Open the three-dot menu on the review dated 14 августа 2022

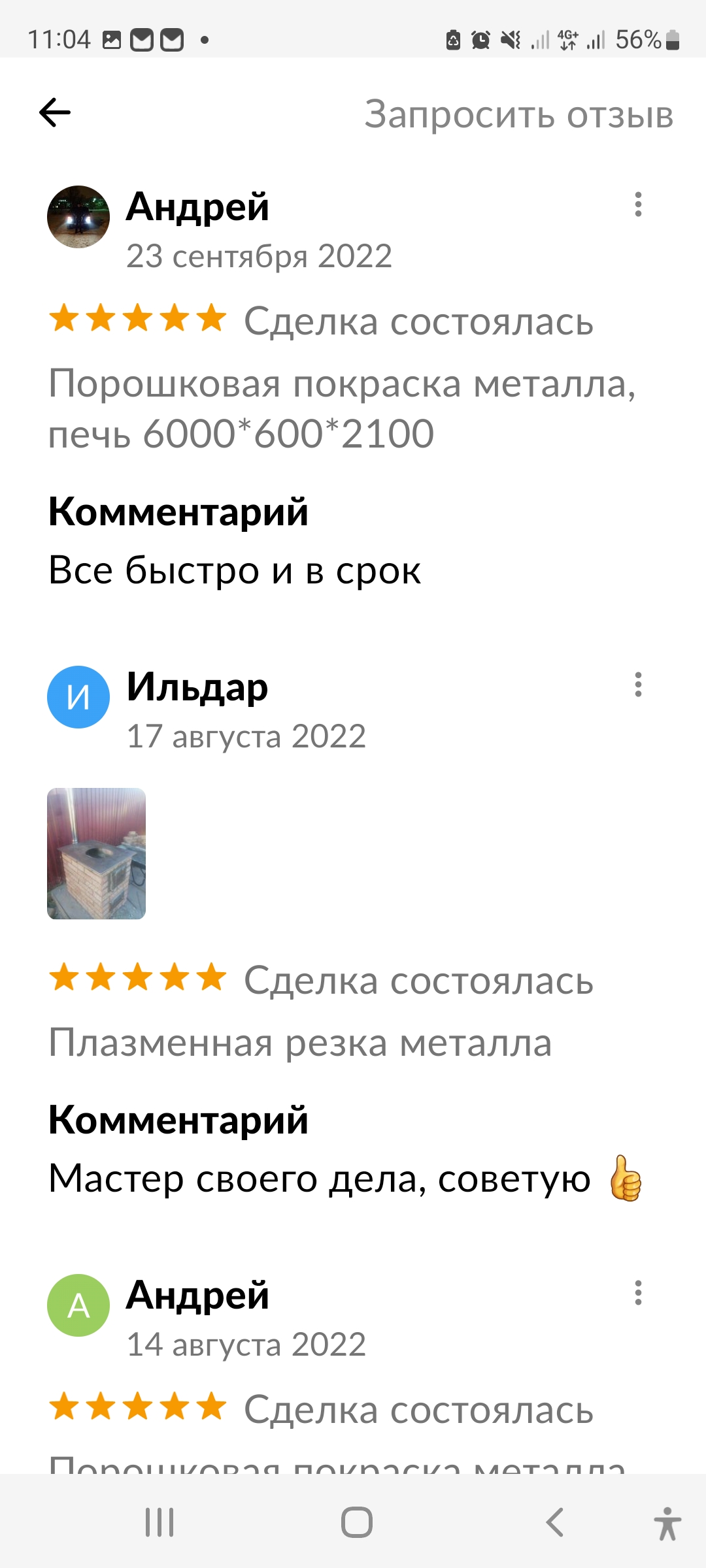point(639,1293)
